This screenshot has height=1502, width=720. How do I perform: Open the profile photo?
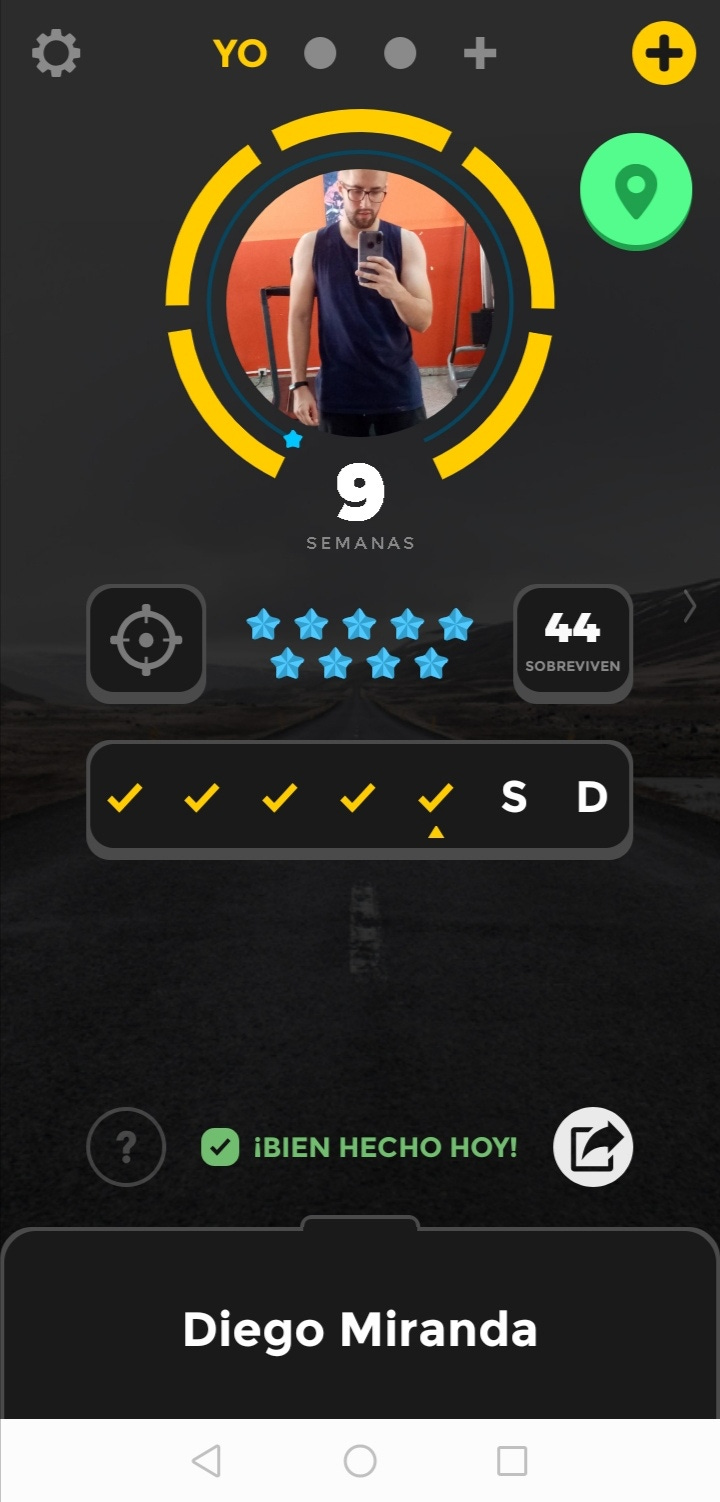(360, 302)
